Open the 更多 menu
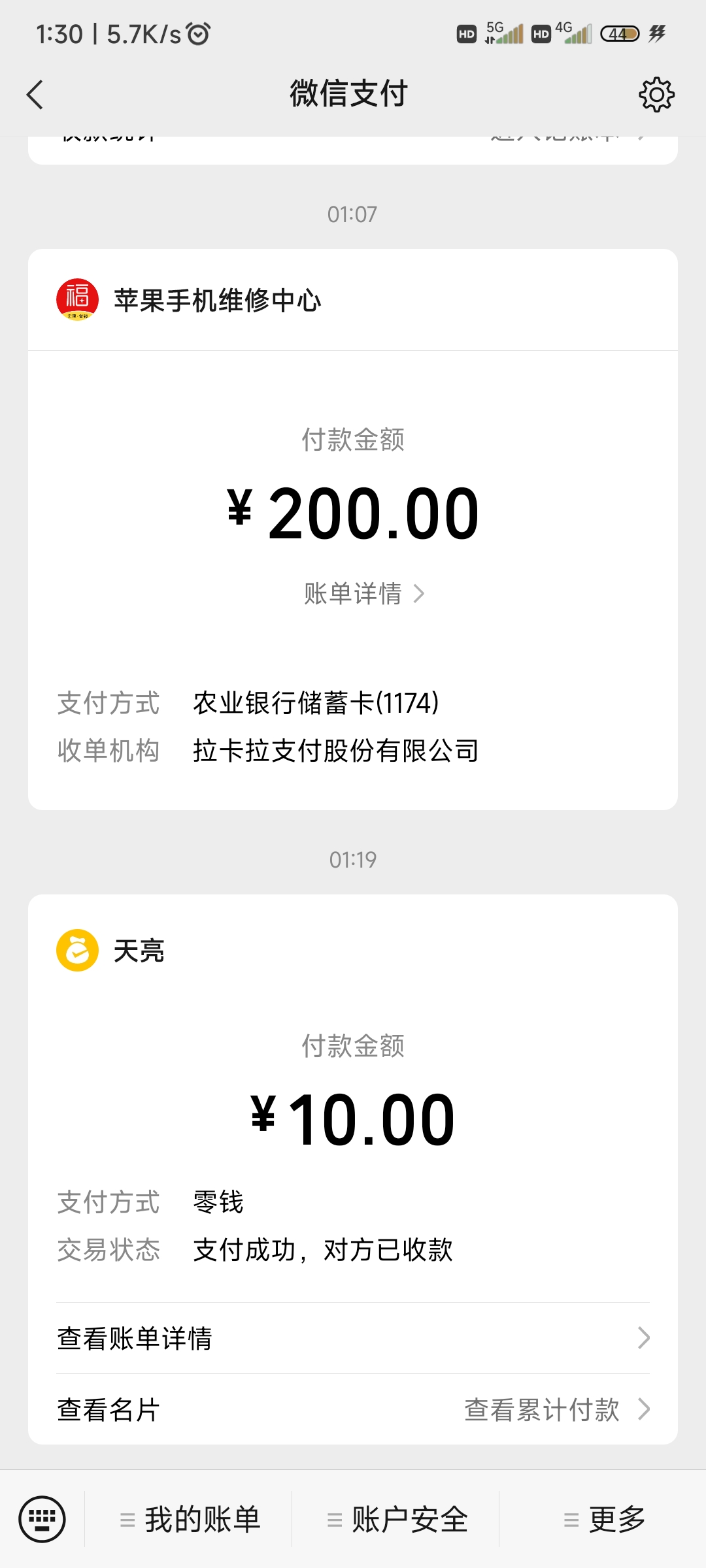The height and width of the screenshot is (1568, 706). point(604,1519)
